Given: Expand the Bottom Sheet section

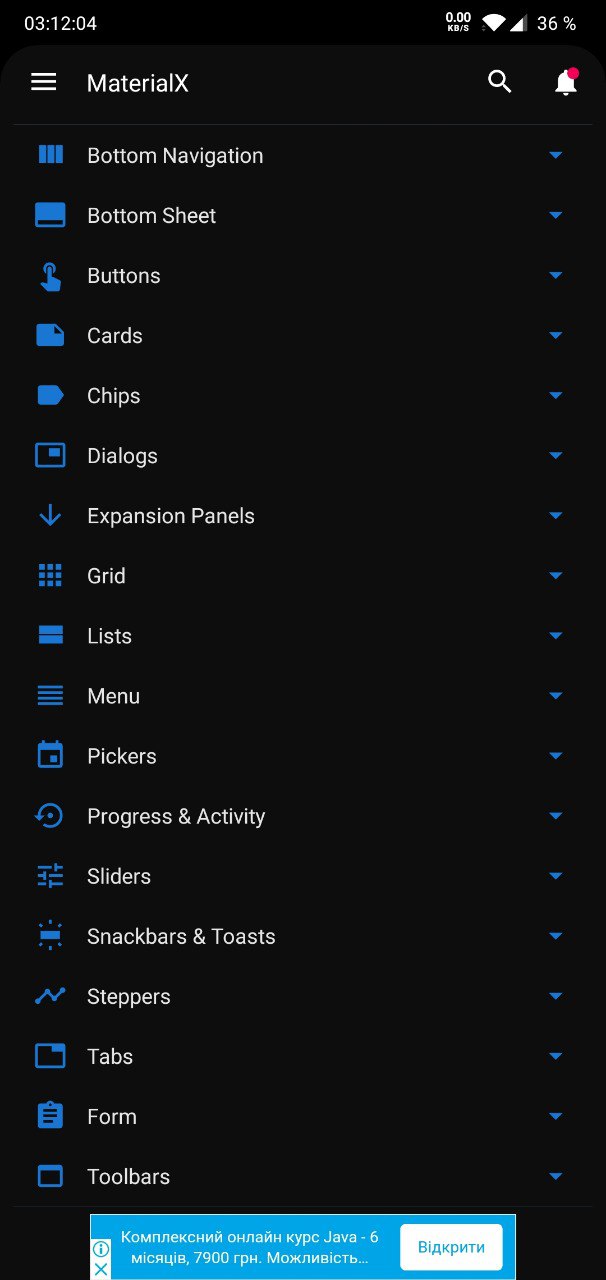Looking at the screenshot, I should click(303, 215).
